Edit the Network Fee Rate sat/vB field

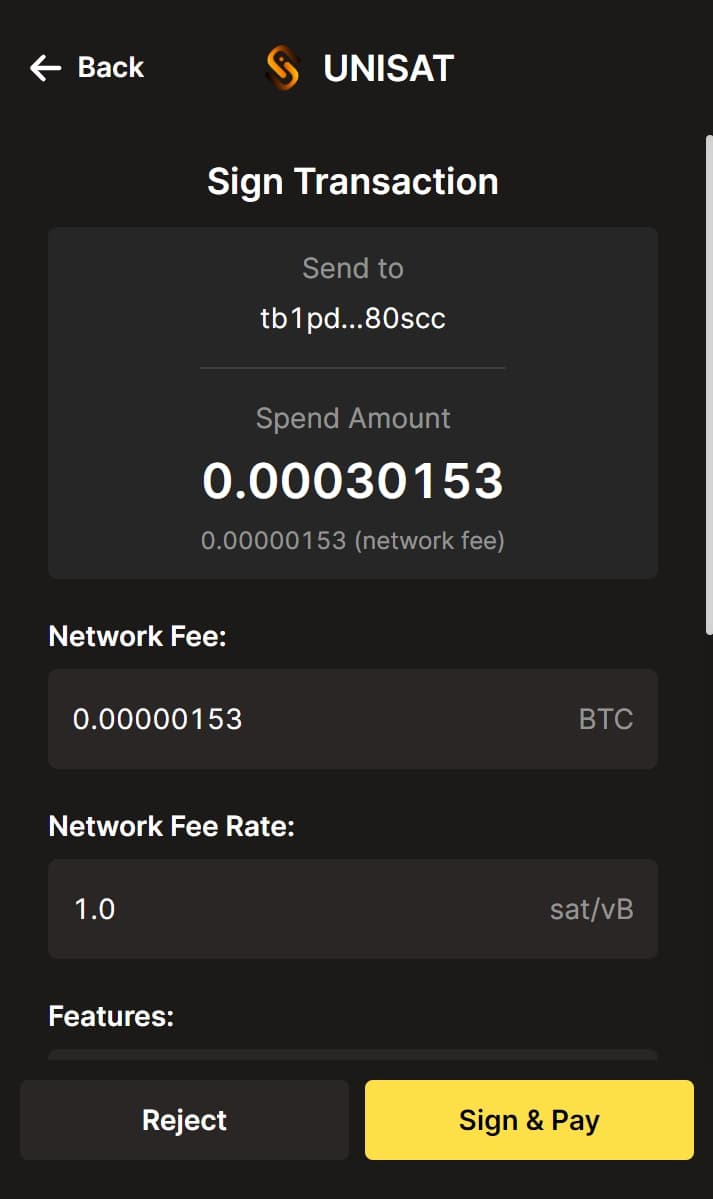tap(353, 909)
